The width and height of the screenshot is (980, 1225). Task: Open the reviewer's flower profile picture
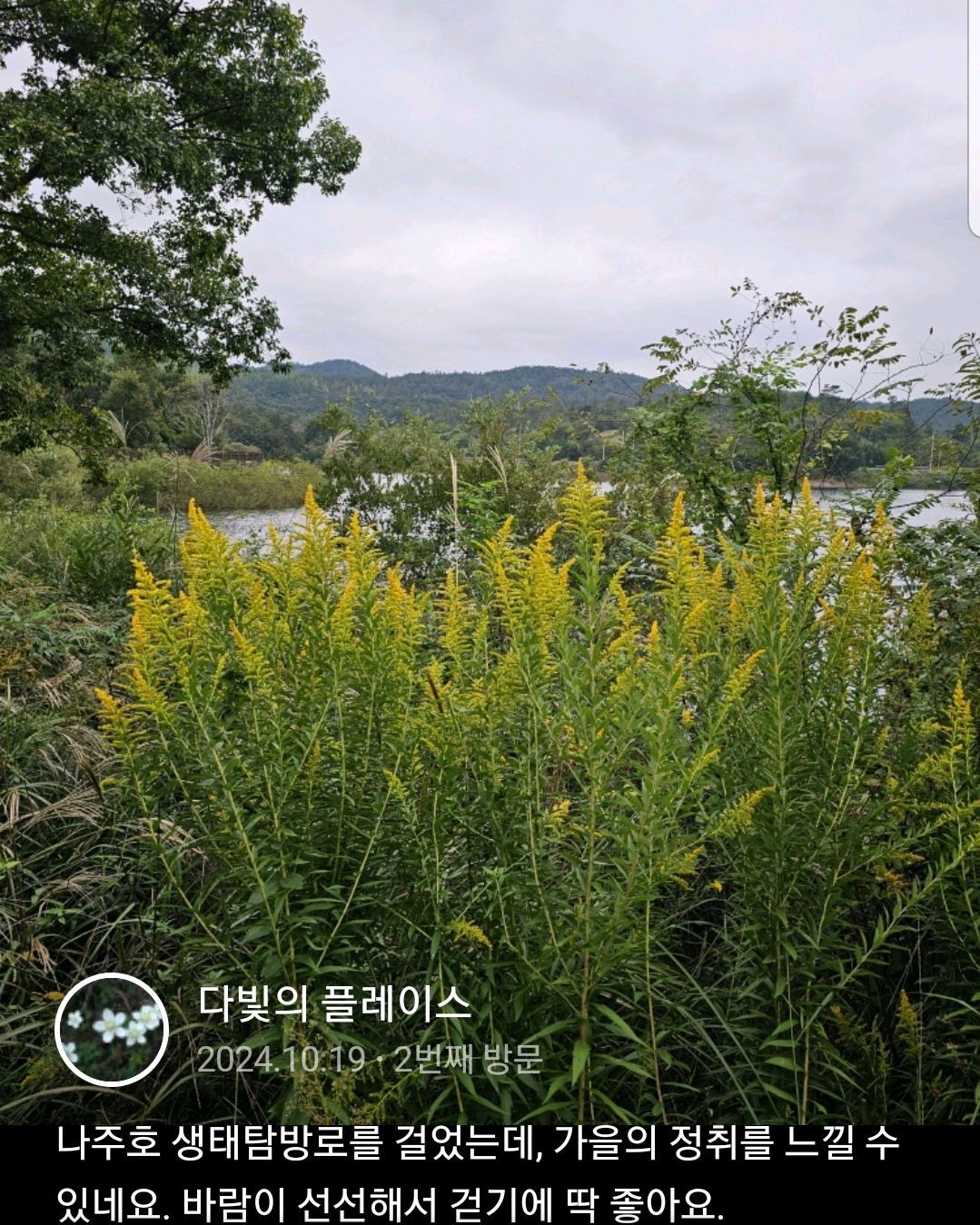(112, 1030)
